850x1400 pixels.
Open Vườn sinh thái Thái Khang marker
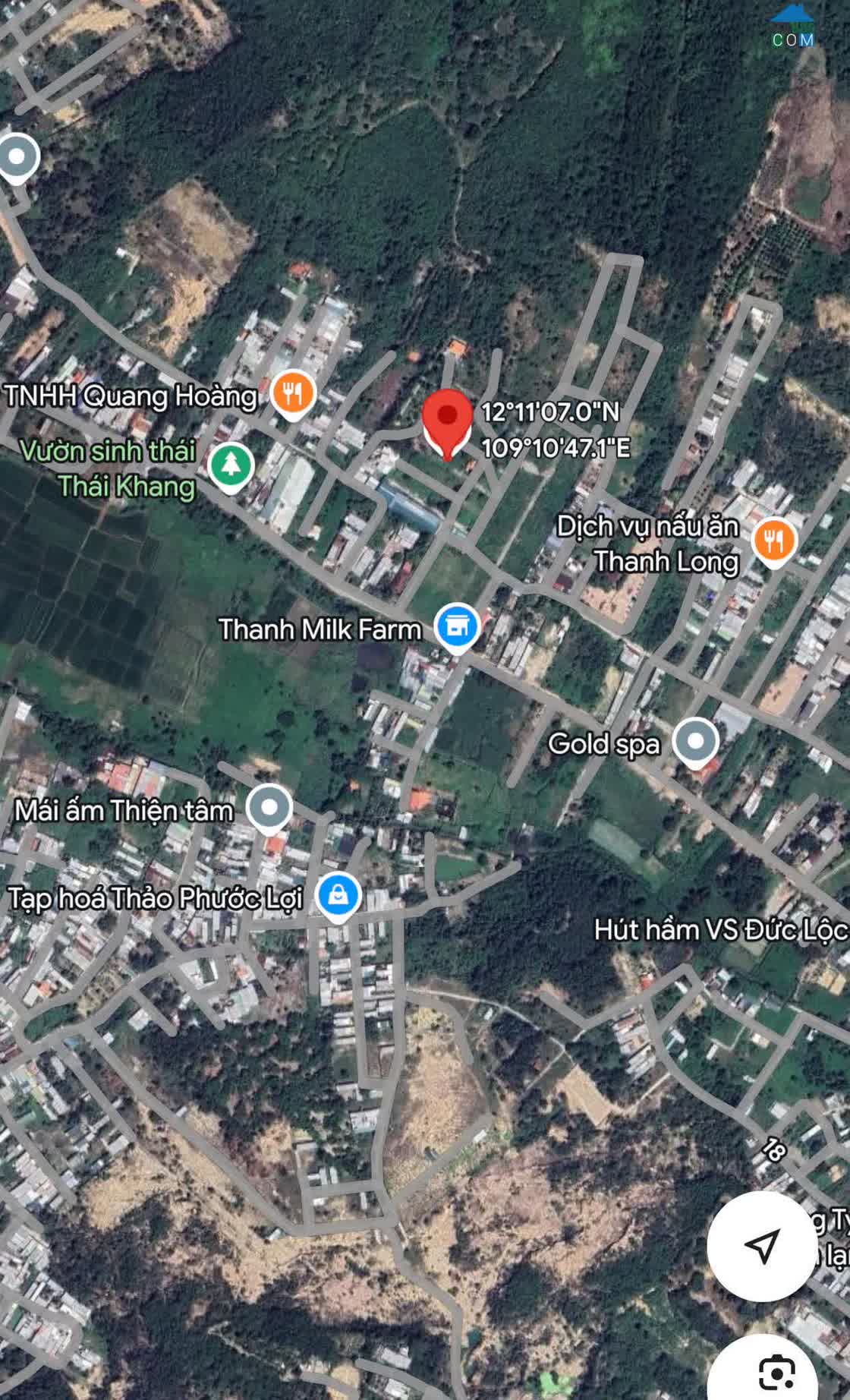click(x=231, y=467)
